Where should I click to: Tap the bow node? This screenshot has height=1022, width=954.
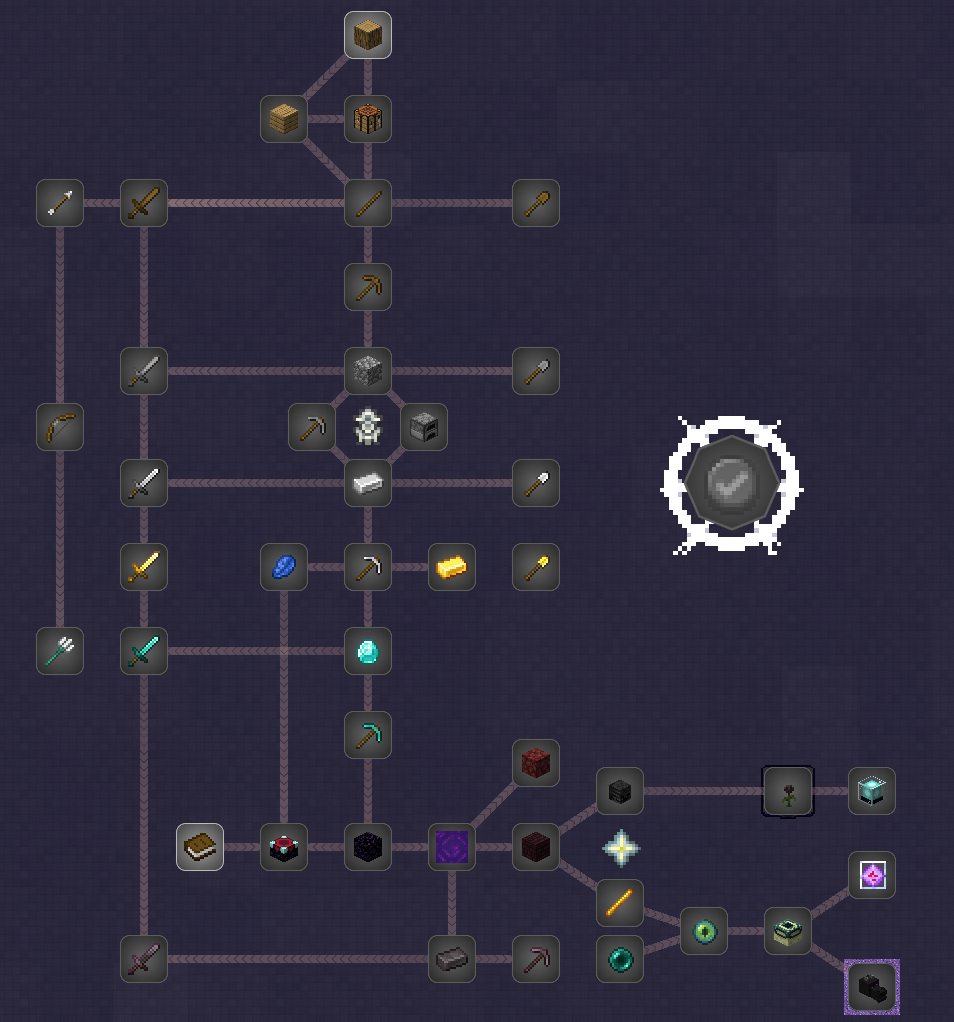[60, 427]
